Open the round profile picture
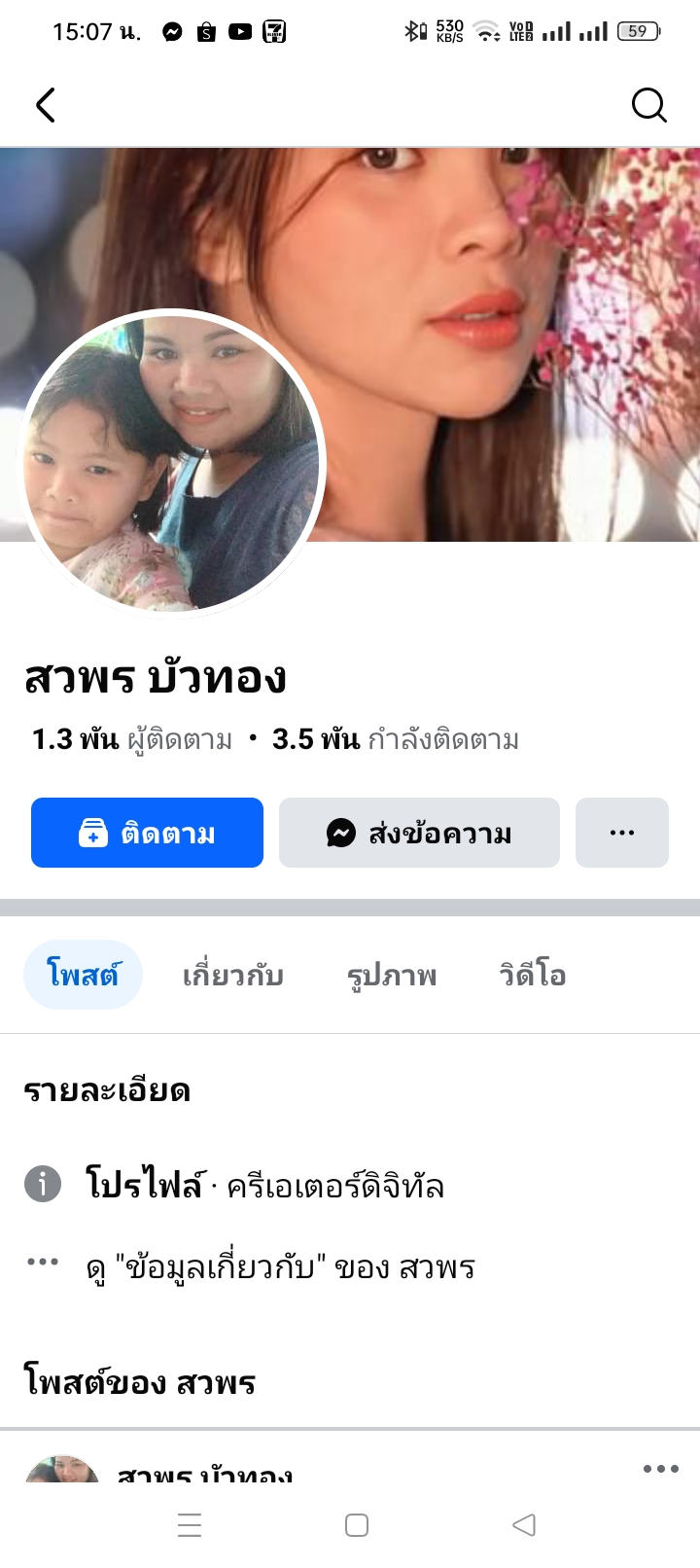 172,463
